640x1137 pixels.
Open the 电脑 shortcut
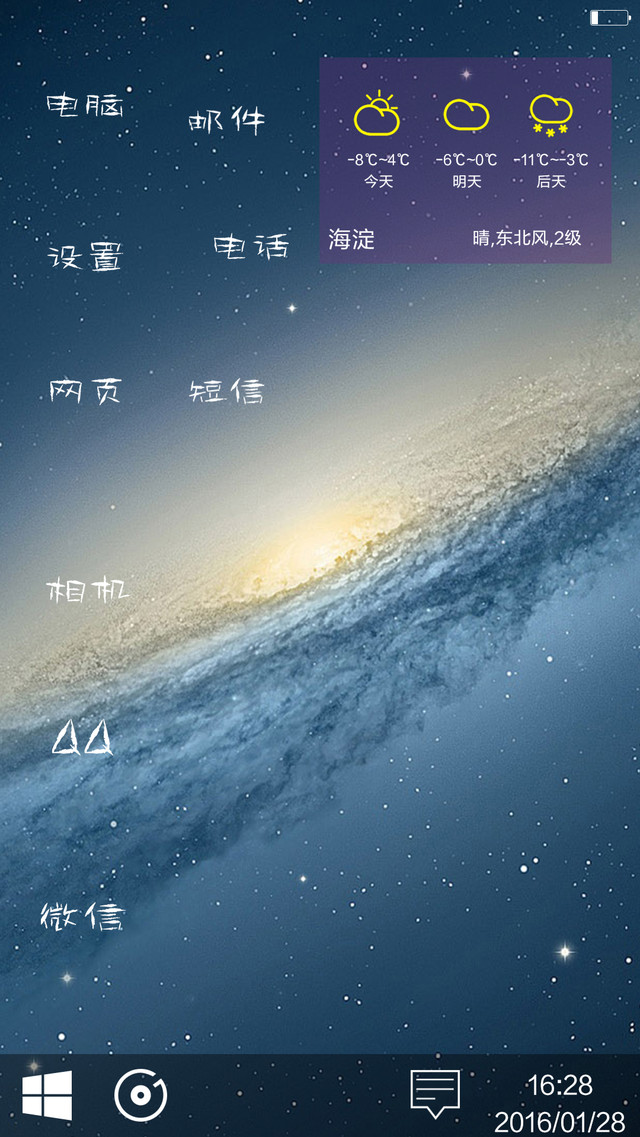pyautogui.click(x=85, y=107)
